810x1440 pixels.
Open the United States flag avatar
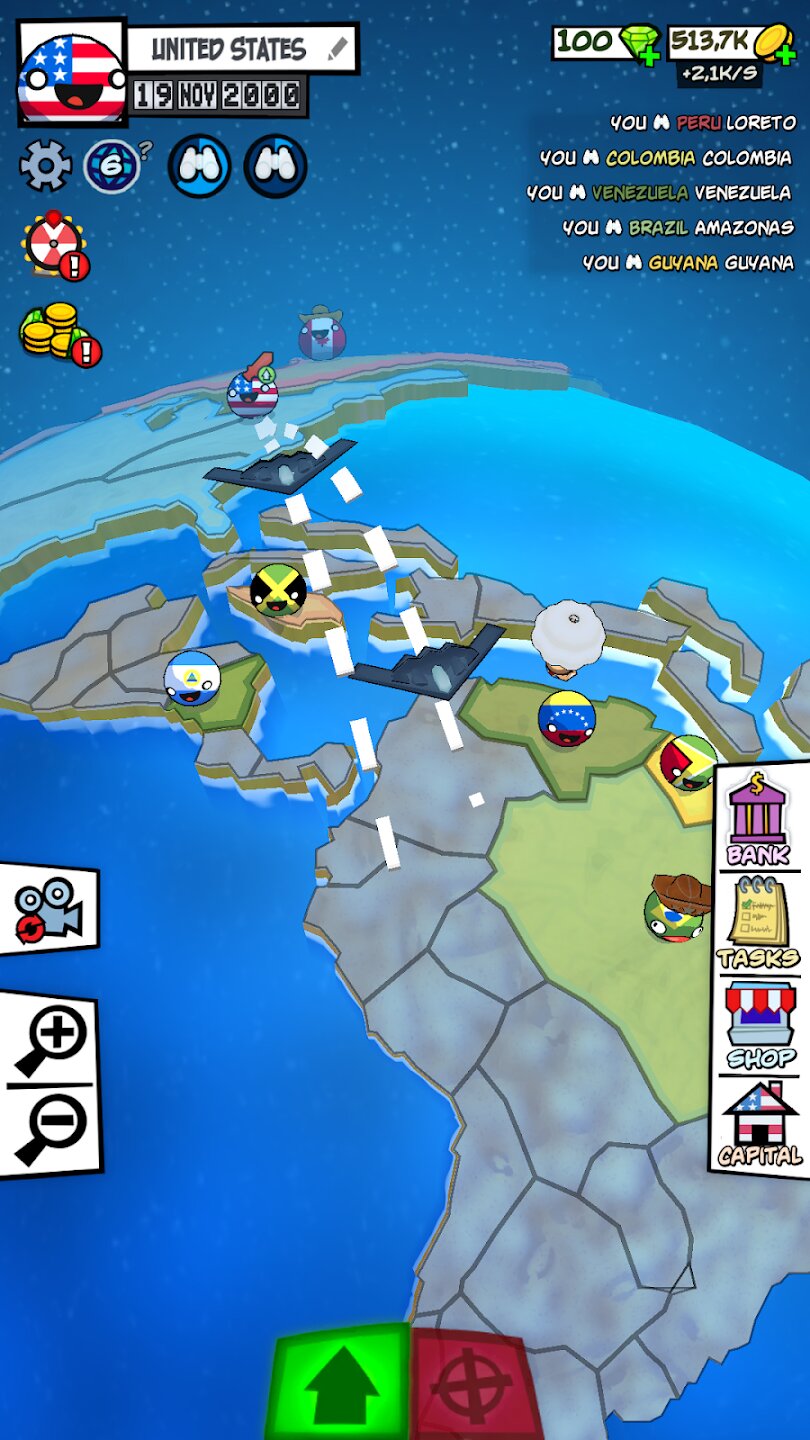point(72,74)
